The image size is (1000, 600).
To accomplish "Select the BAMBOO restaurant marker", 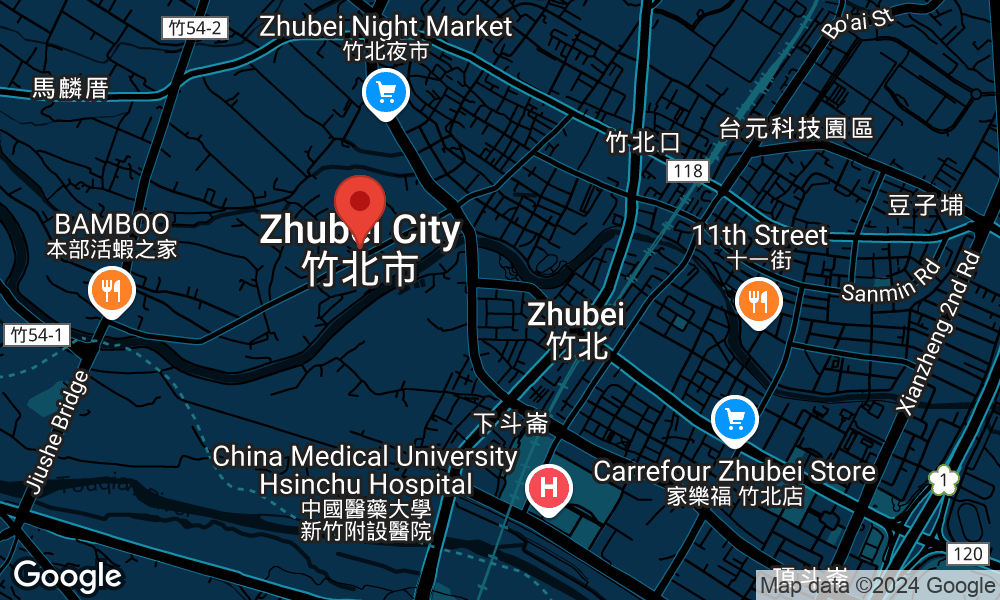I will pos(112,291).
